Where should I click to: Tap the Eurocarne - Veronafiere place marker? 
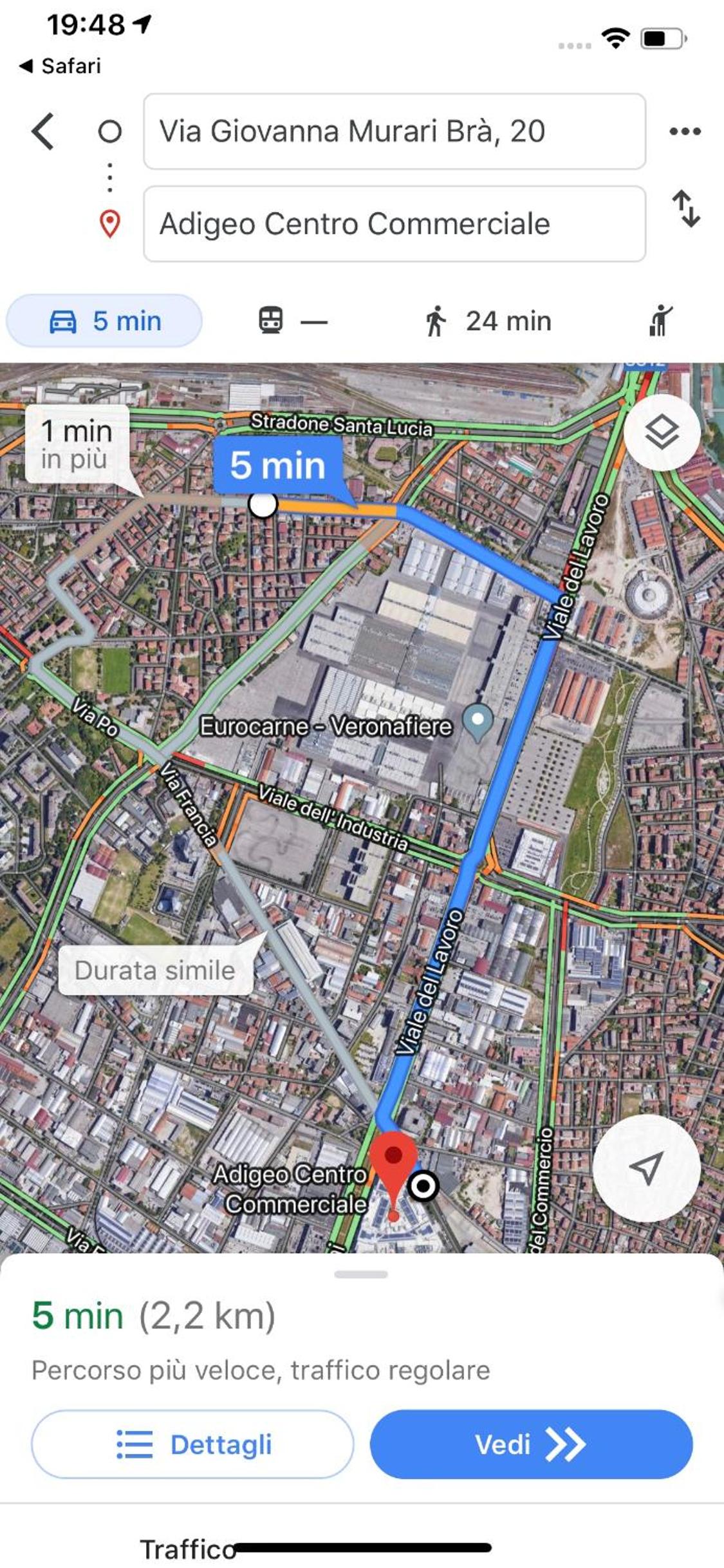[478, 723]
